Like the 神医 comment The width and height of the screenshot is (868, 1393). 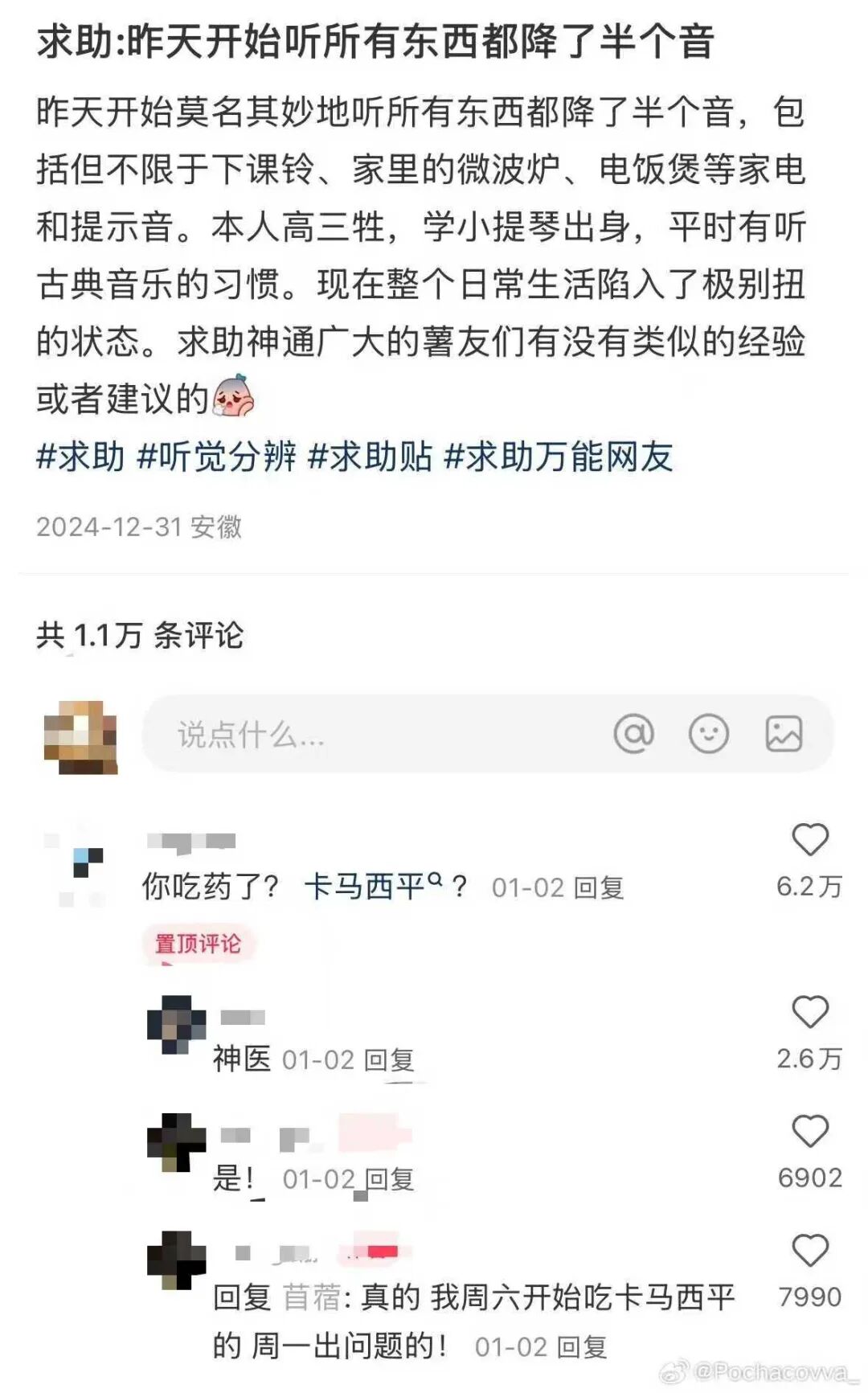pyautogui.click(x=809, y=1013)
